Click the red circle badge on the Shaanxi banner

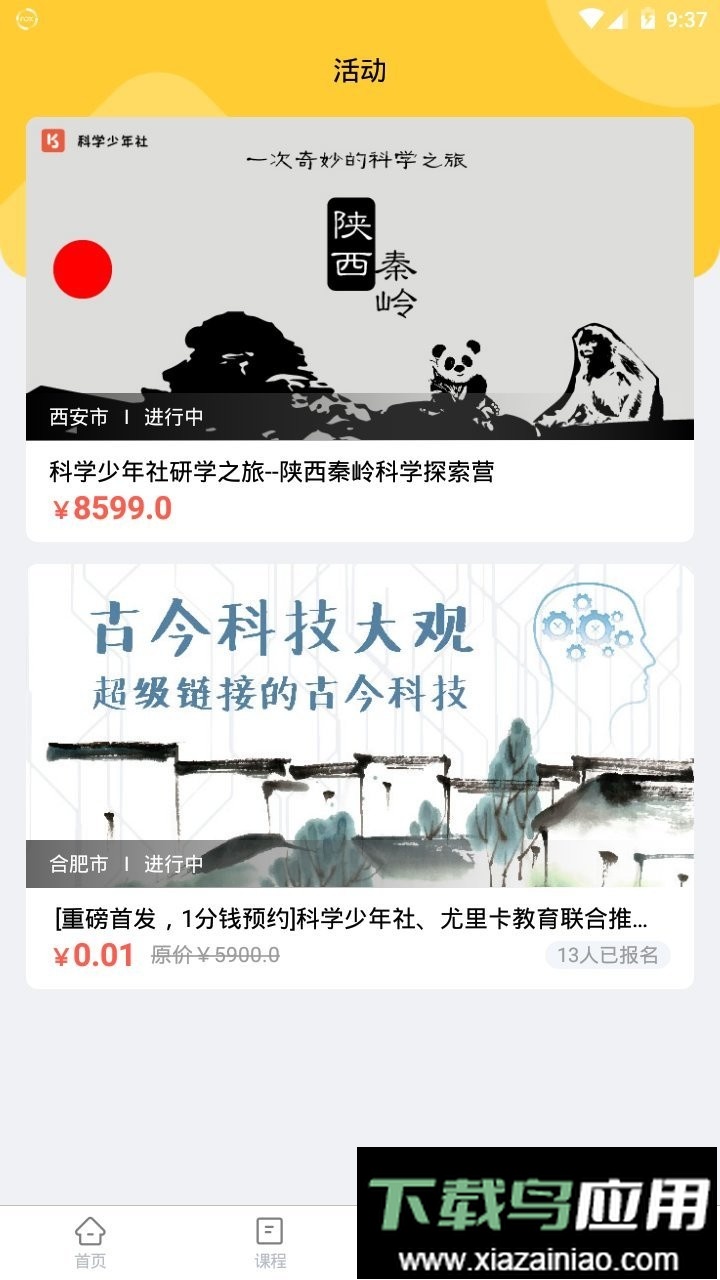tap(80, 268)
